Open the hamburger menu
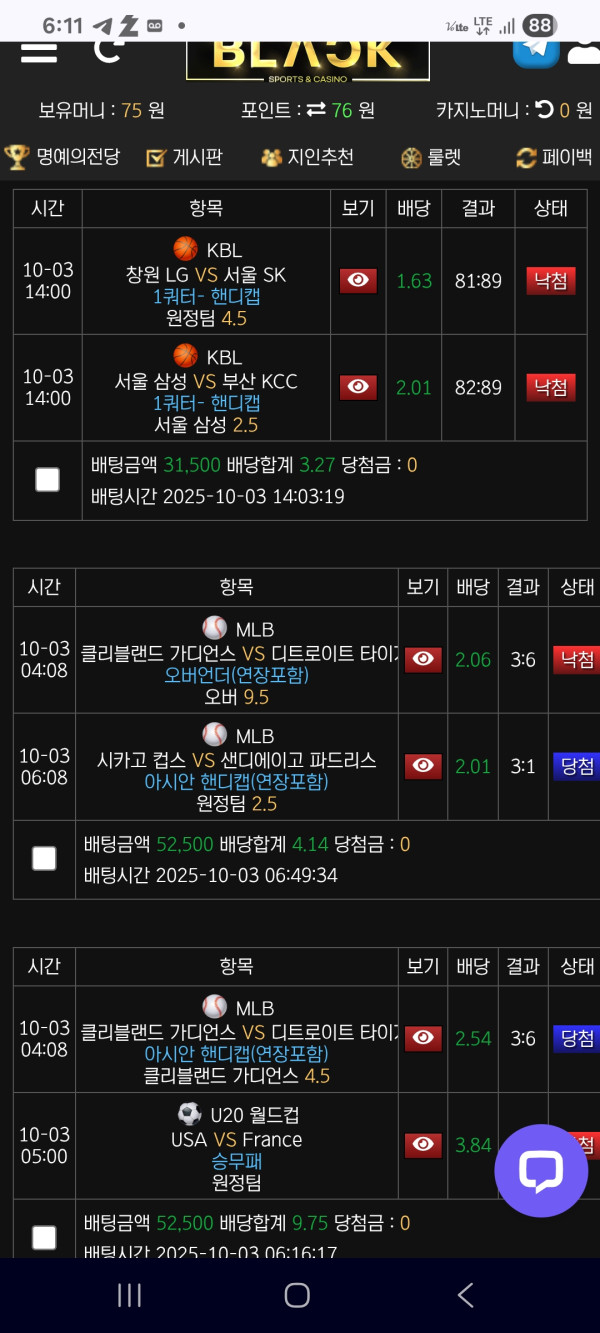The width and height of the screenshot is (600, 1333). [38, 52]
